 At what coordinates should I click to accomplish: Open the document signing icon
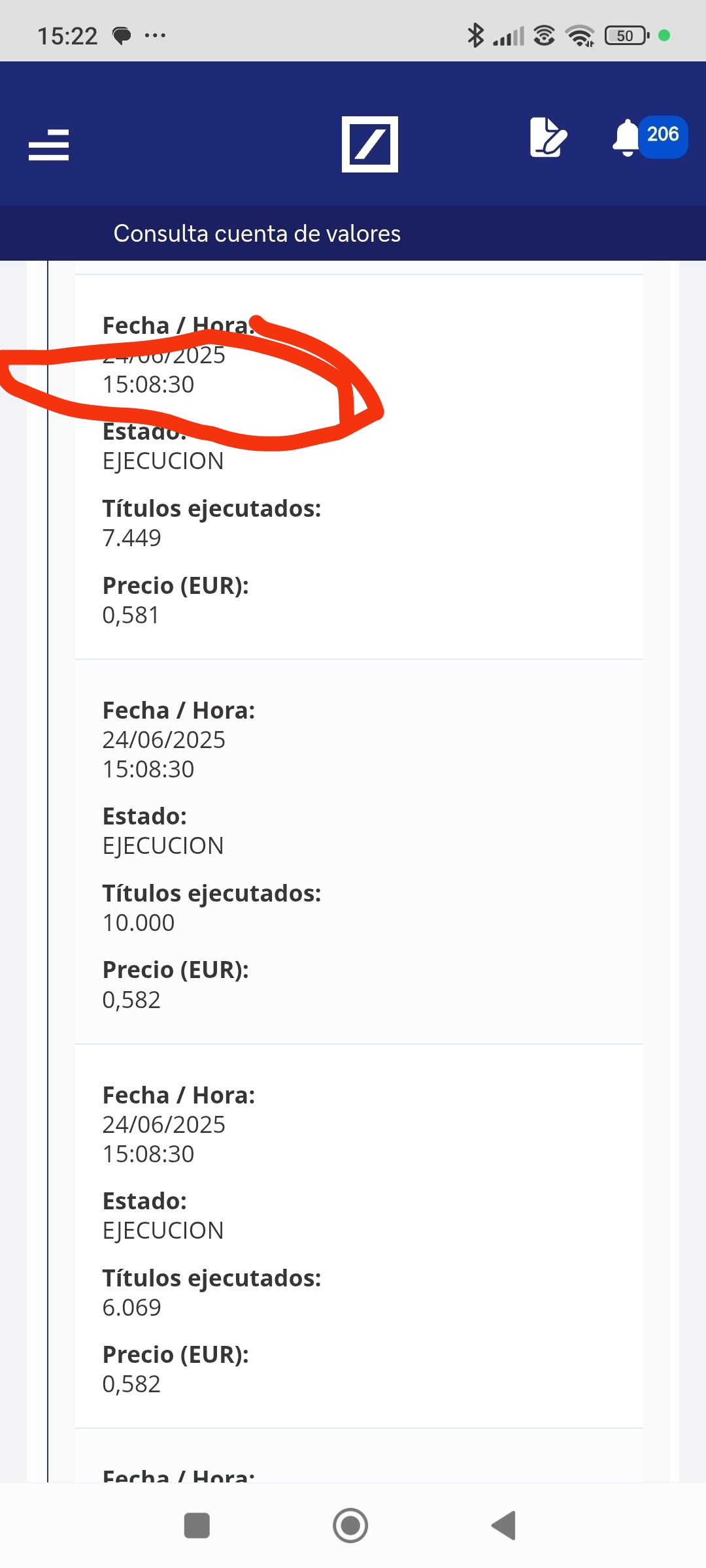click(548, 137)
